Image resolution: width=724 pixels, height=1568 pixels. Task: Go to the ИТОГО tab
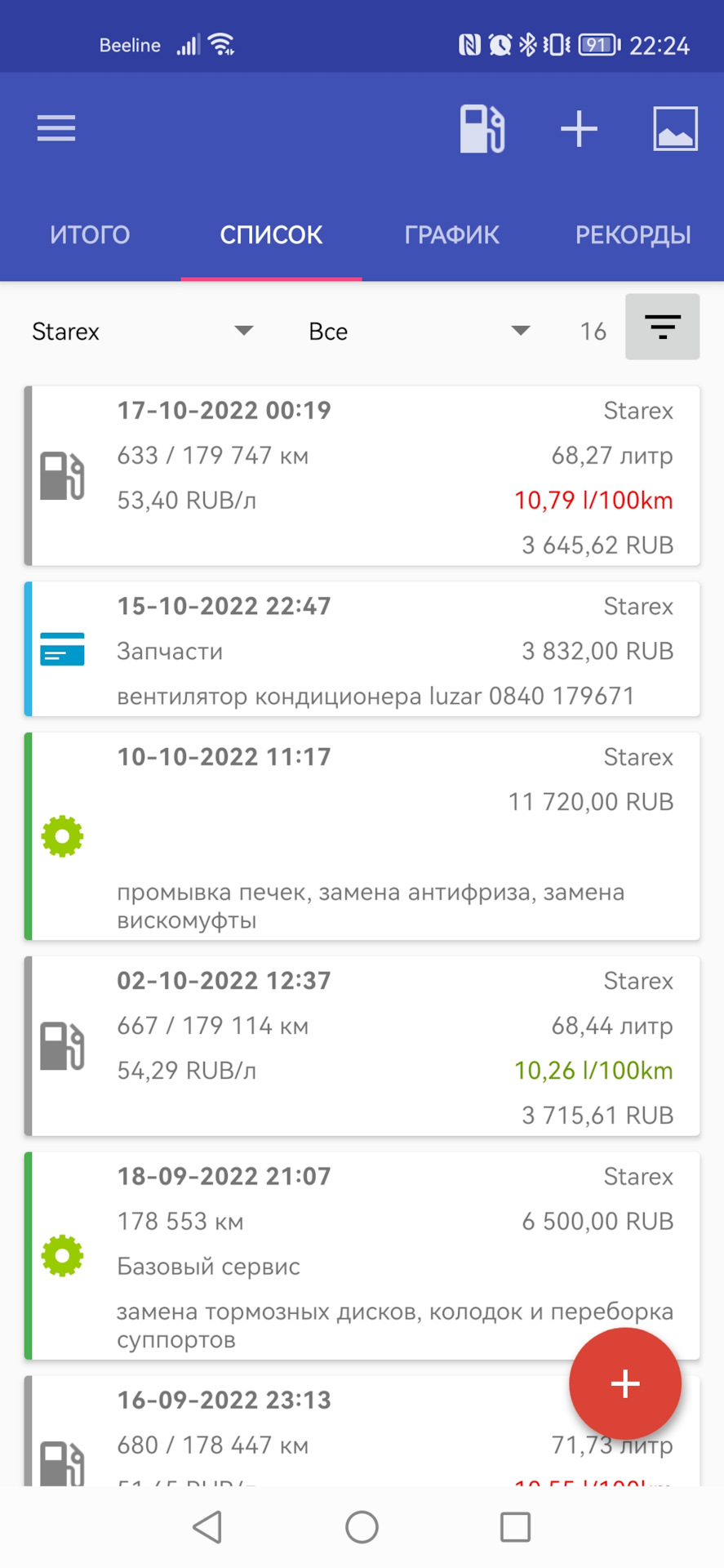coord(90,234)
